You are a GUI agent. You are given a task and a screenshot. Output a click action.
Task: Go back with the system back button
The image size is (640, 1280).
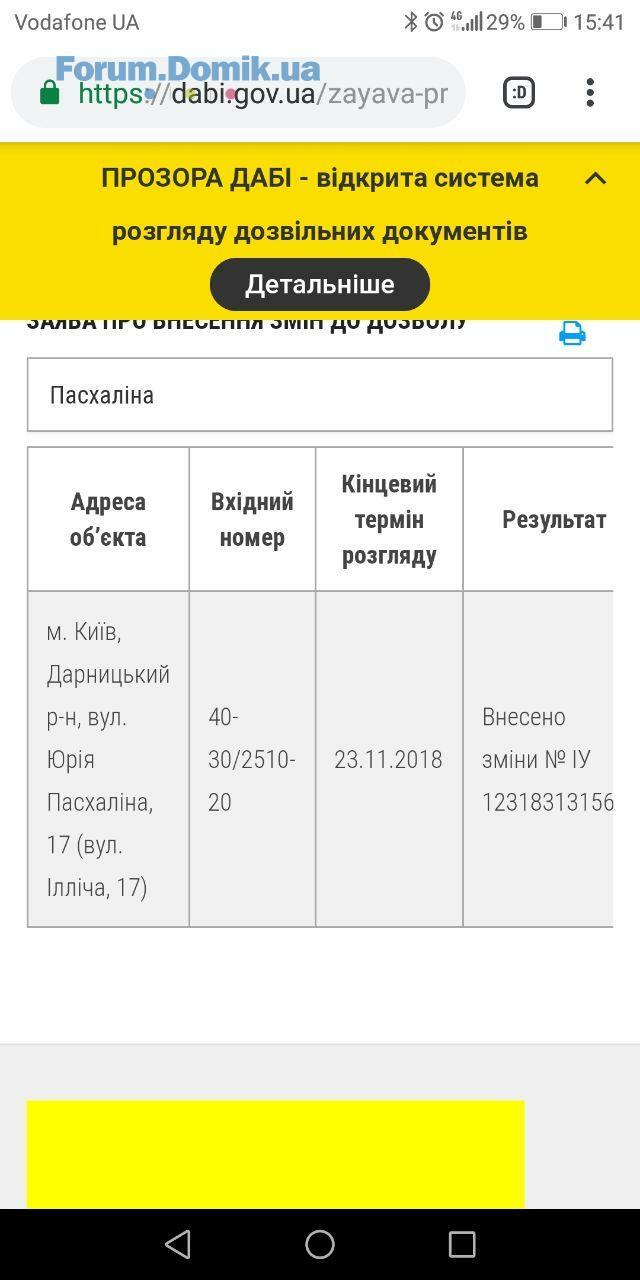point(178,1244)
